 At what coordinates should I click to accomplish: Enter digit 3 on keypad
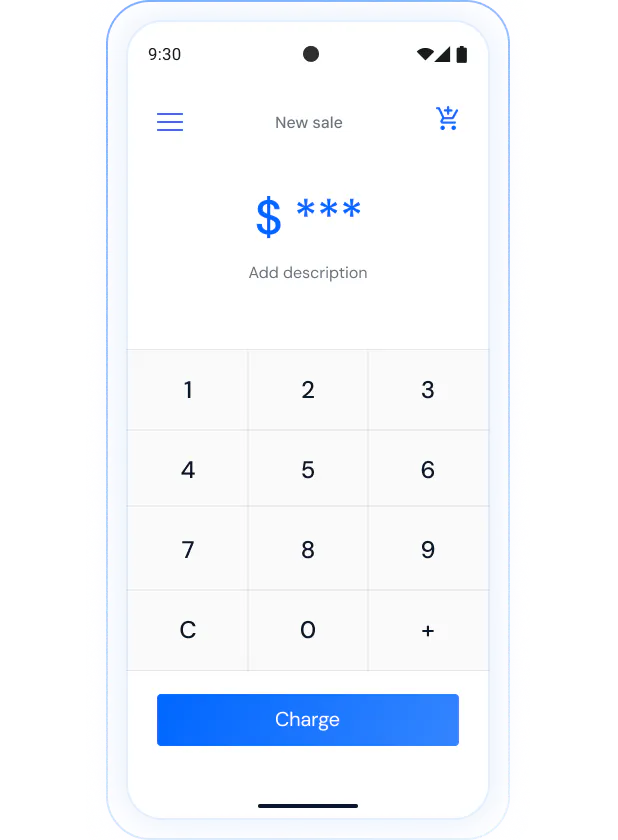coord(428,390)
